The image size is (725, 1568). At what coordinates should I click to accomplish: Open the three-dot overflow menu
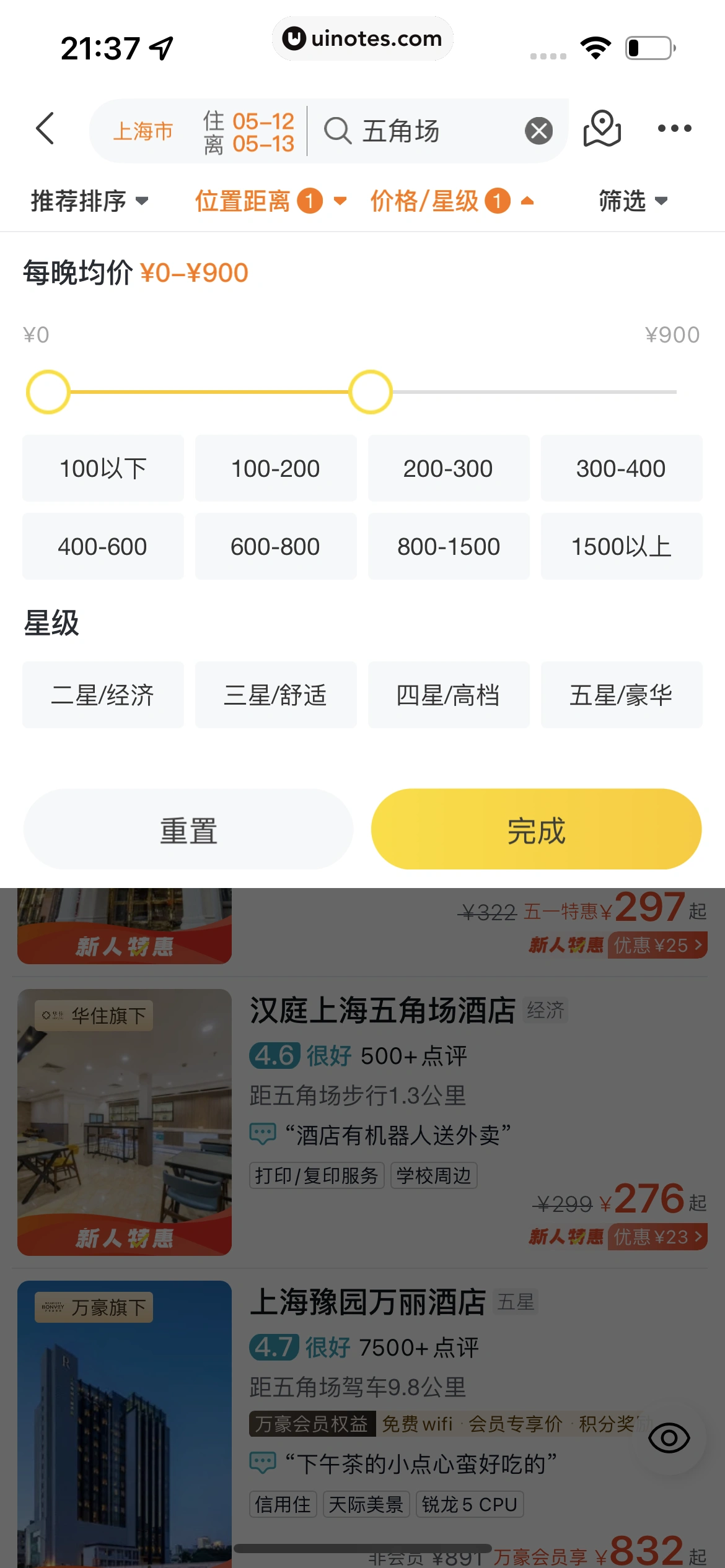tap(674, 129)
